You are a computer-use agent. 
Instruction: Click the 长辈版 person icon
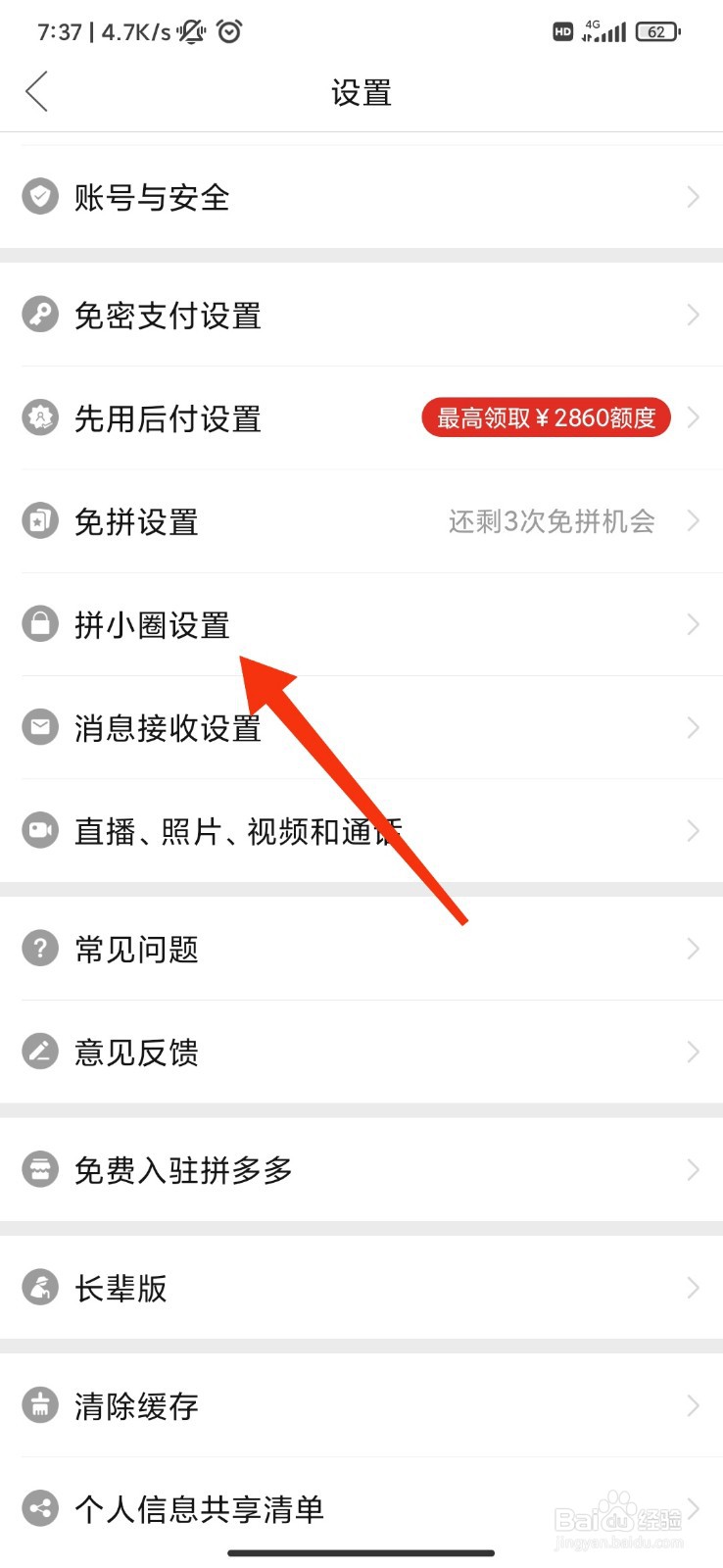pos(39,1288)
